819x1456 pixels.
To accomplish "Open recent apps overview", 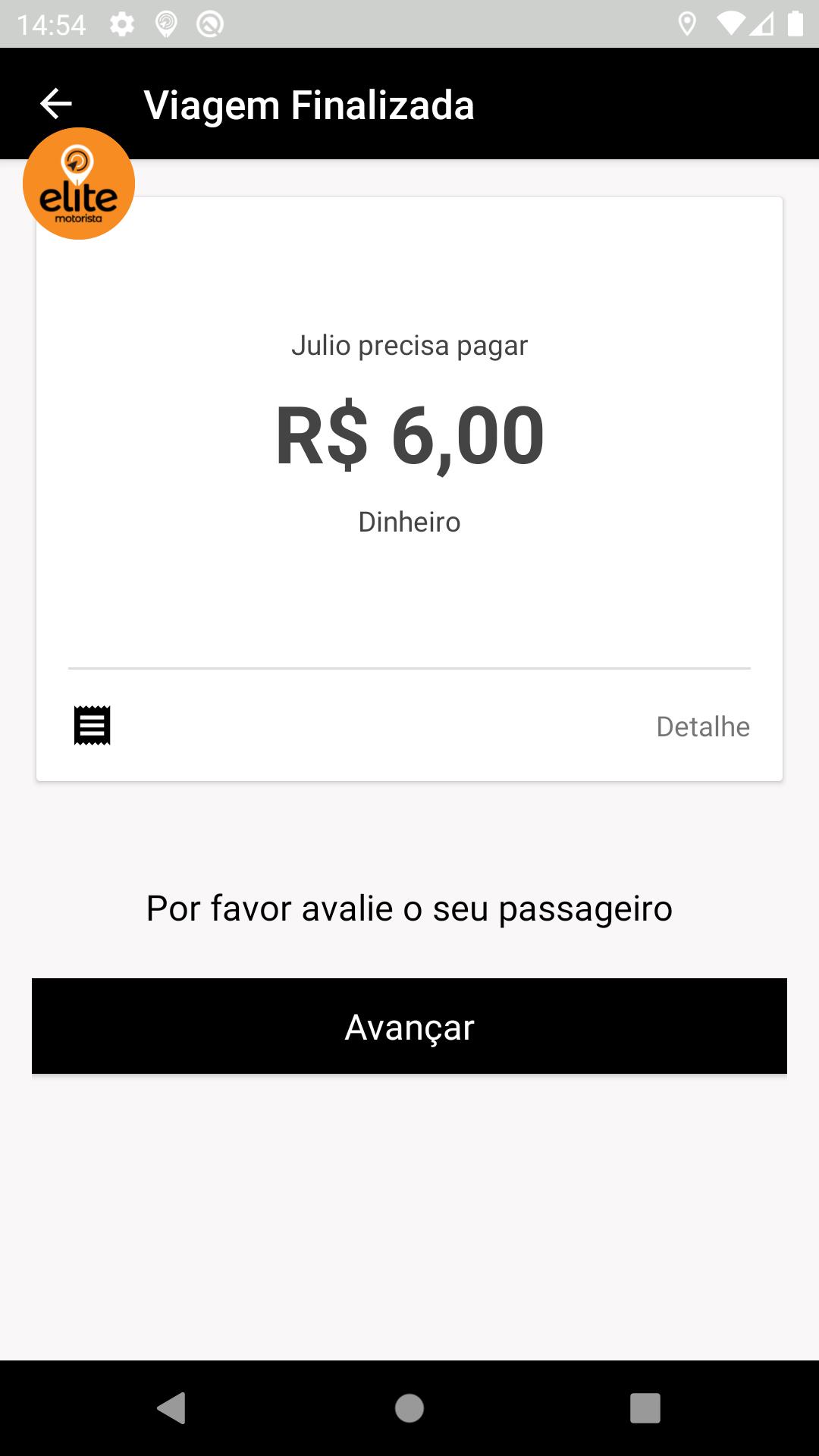I will pyautogui.click(x=645, y=1408).
